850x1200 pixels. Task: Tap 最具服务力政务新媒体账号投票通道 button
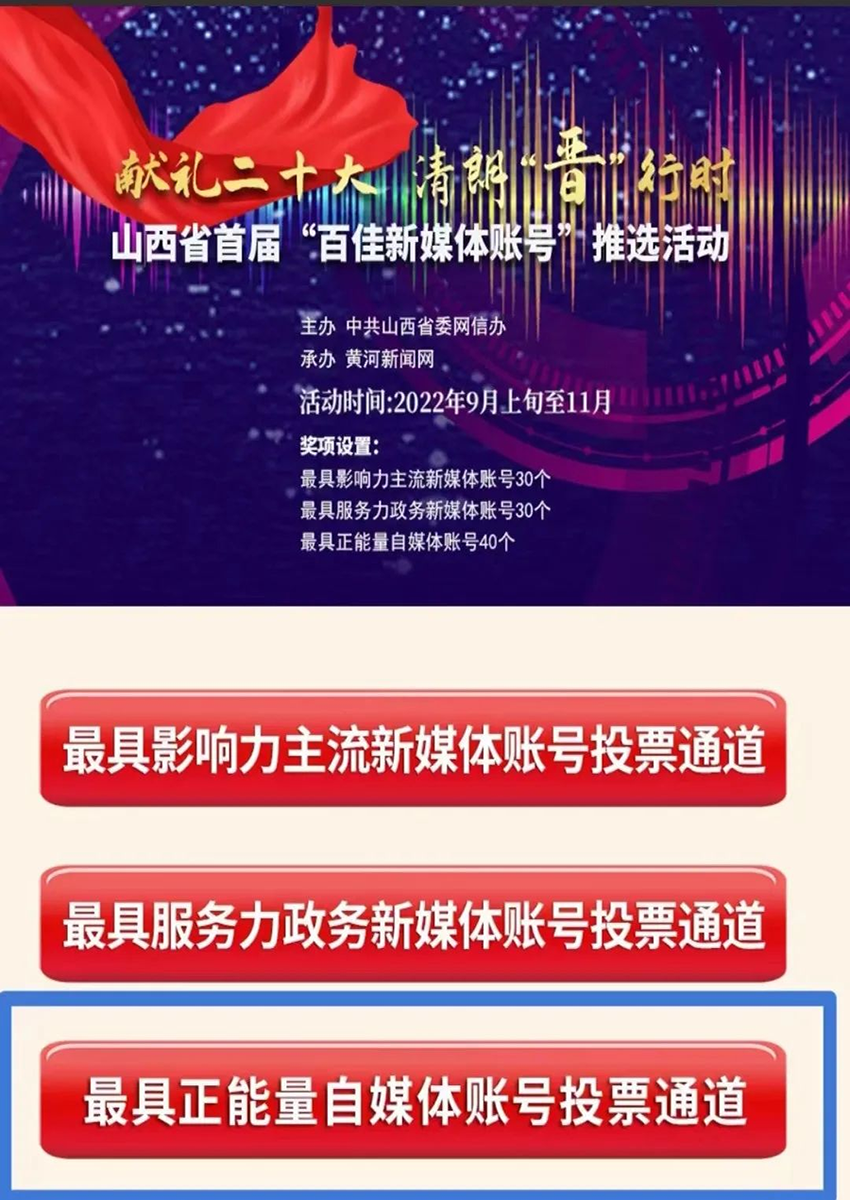(x=413, y=924)
